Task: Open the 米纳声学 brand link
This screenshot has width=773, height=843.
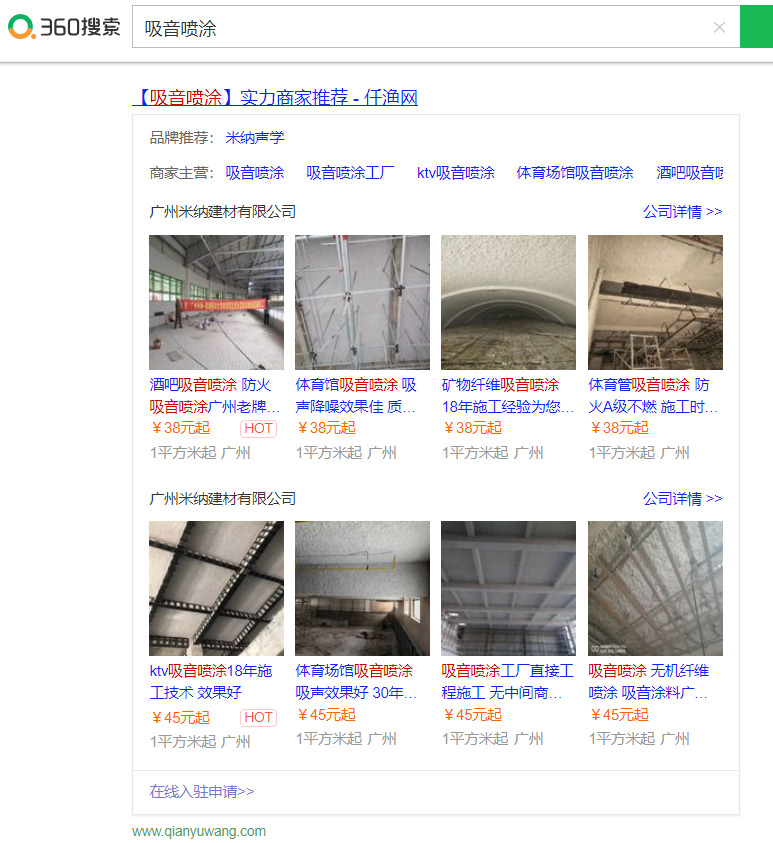Action: (x=254, y=138)
